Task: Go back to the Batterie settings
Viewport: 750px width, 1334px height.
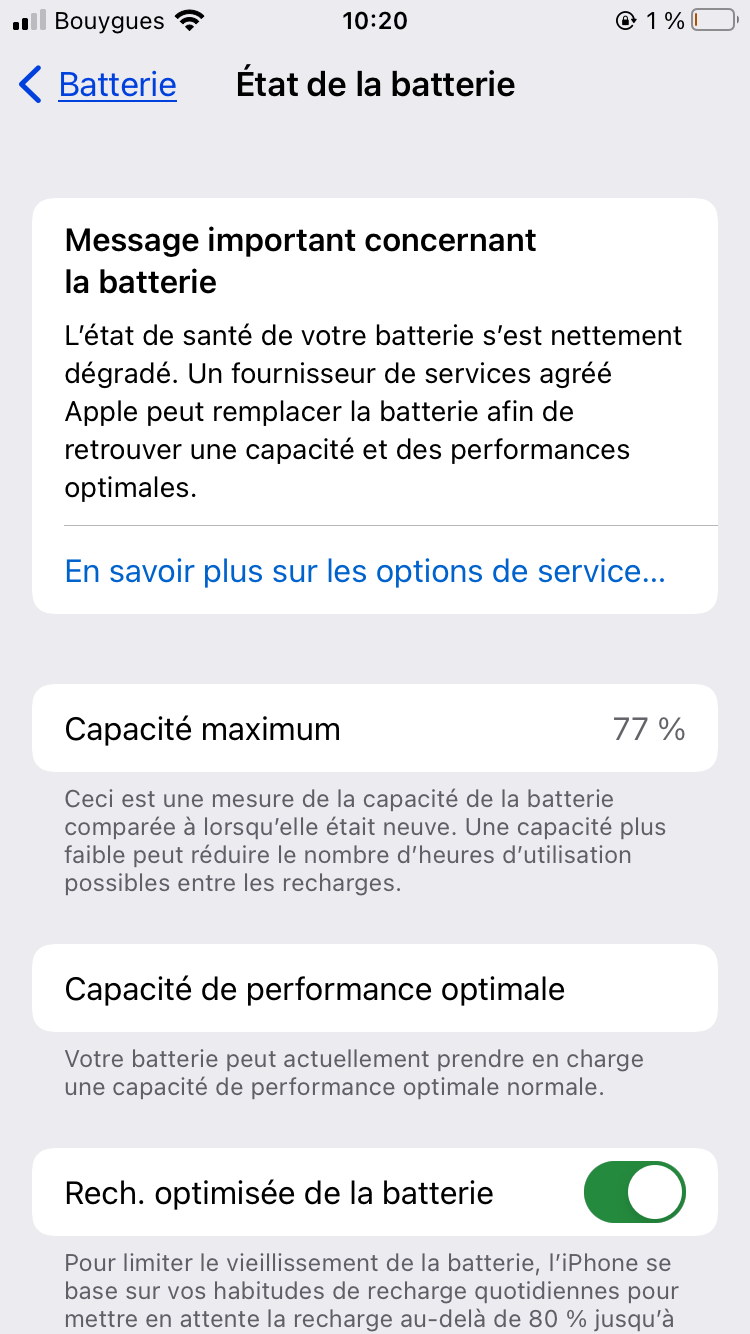Action: pyautogui.click(x=97, y=85)
